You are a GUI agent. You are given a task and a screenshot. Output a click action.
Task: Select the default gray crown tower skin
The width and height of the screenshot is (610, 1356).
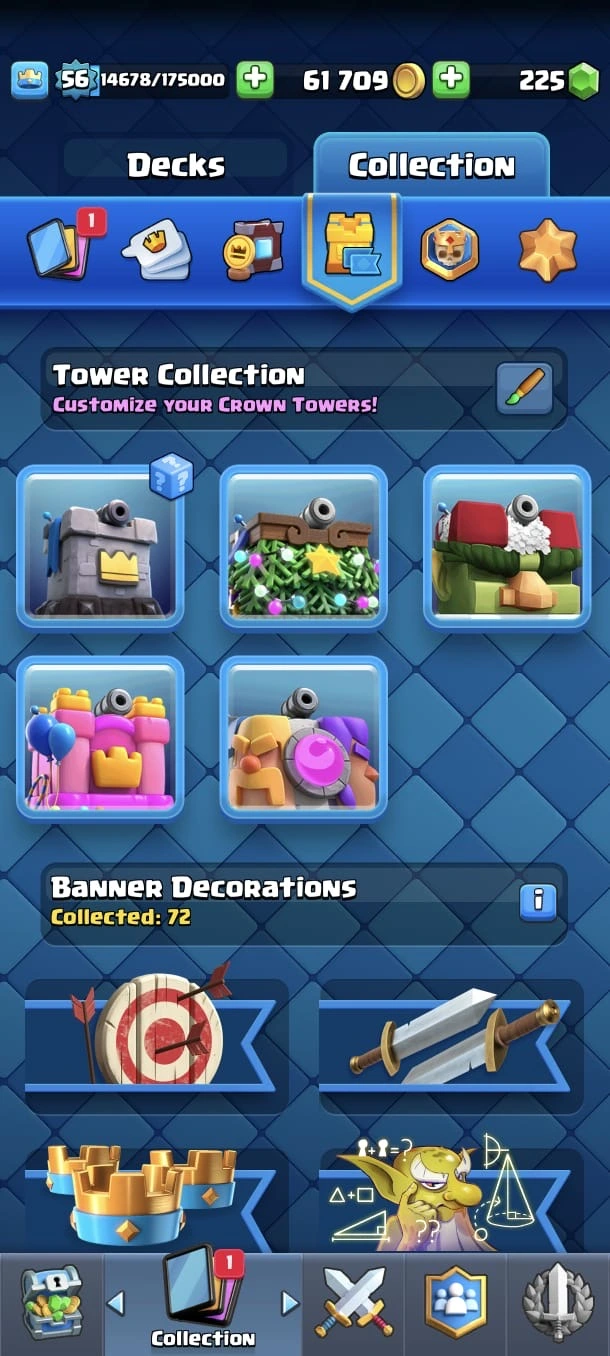(x=100, y=546)
